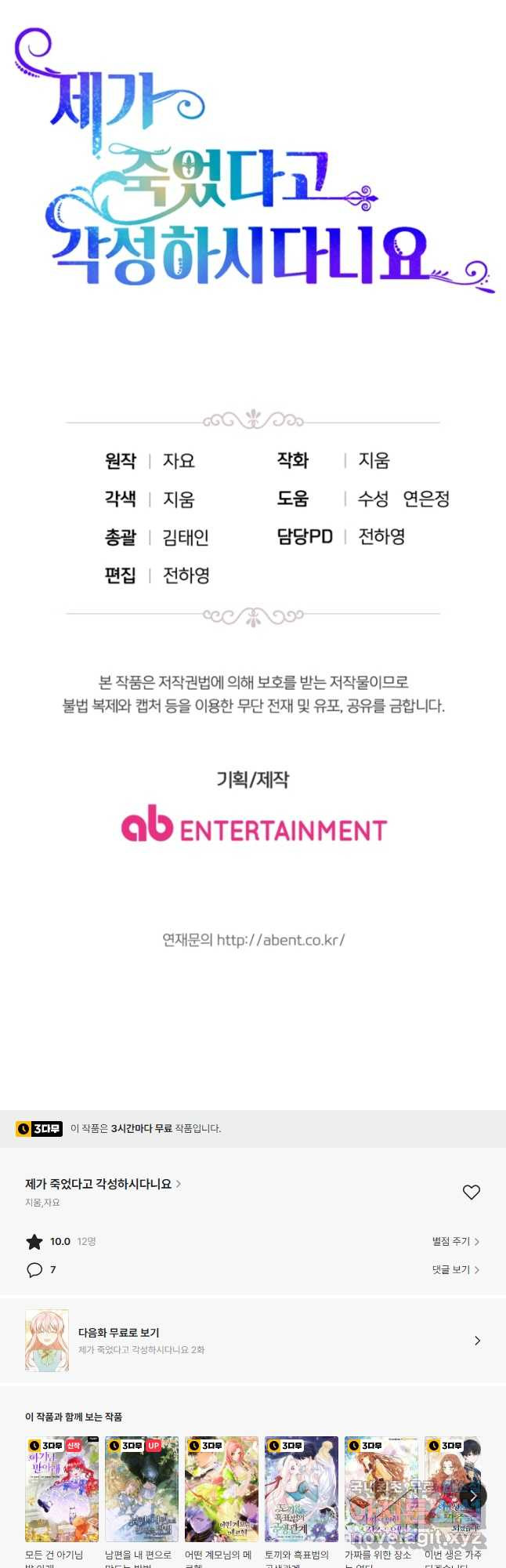The height and width of the screenshot is (1568, 506).
Task: Show more recommended titles with arrow
Action: 472,1496
